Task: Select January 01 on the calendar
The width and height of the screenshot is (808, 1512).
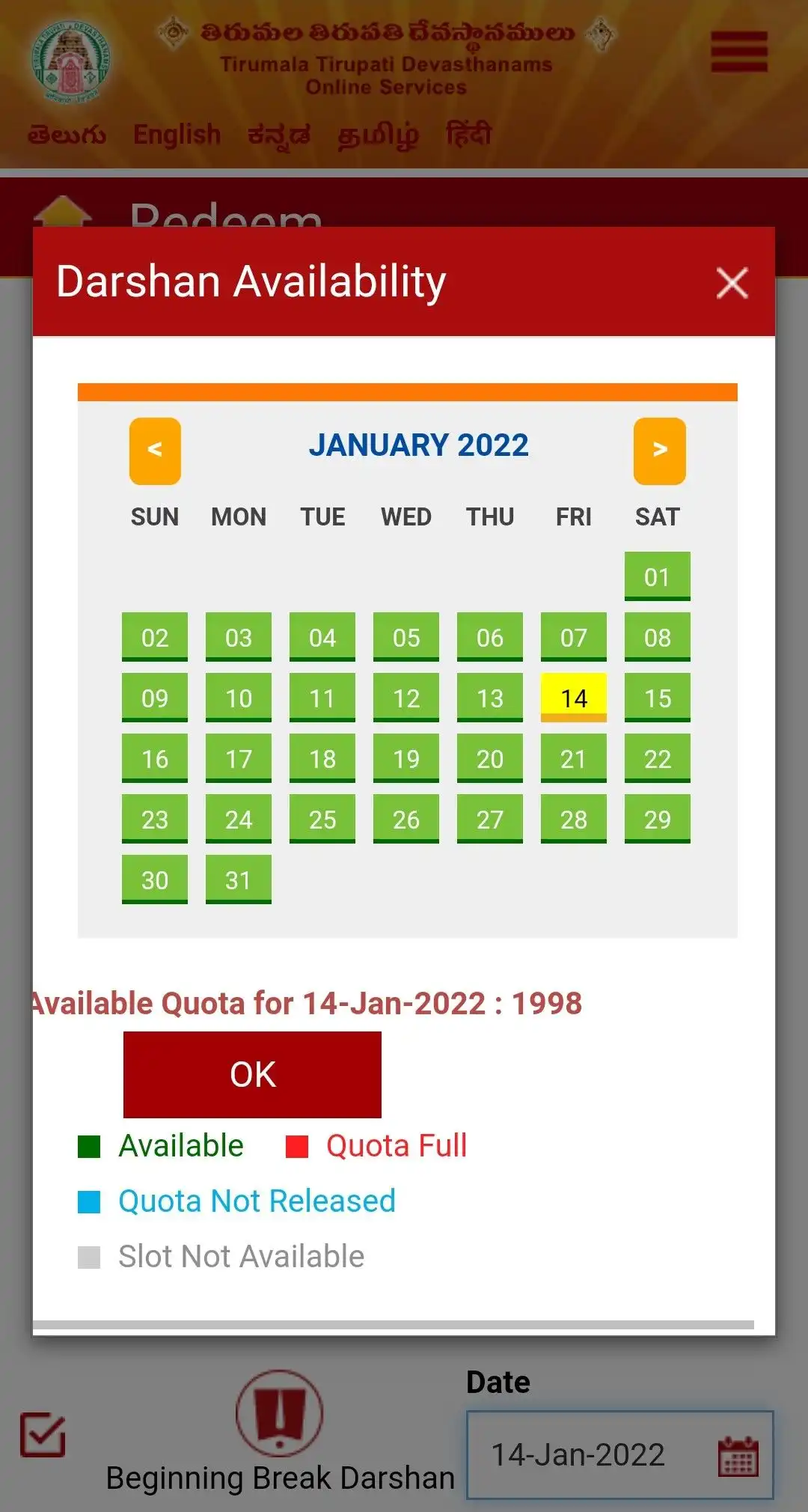Action: (x=657, y=576)
